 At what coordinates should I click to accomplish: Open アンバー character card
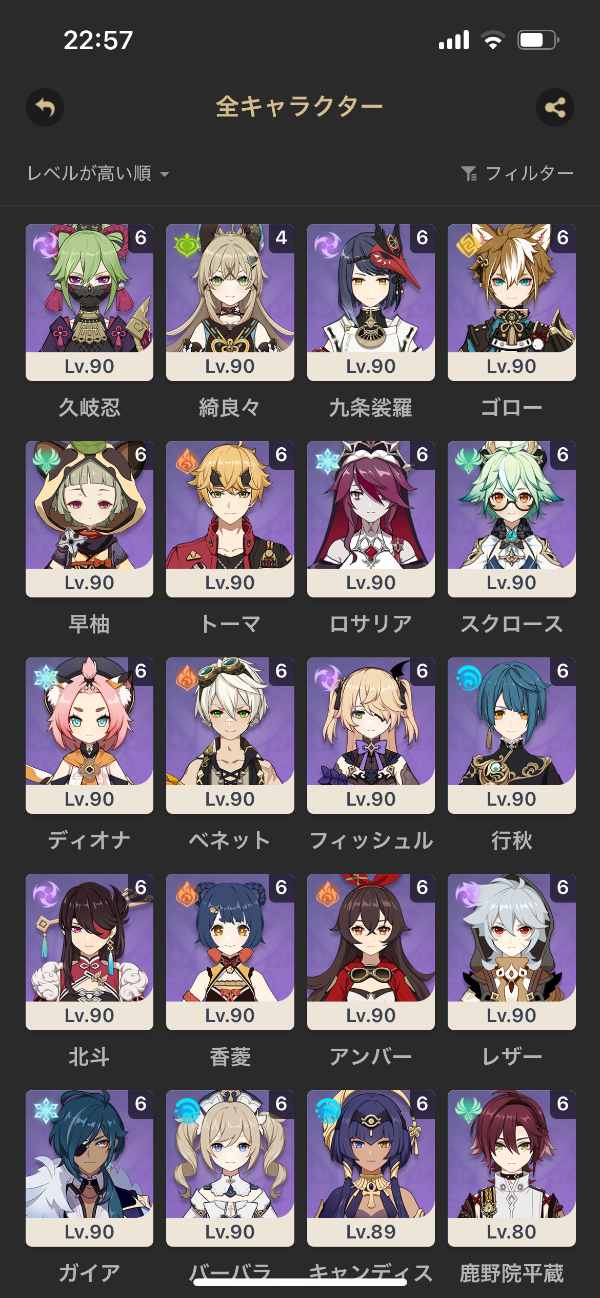point(371,952)
